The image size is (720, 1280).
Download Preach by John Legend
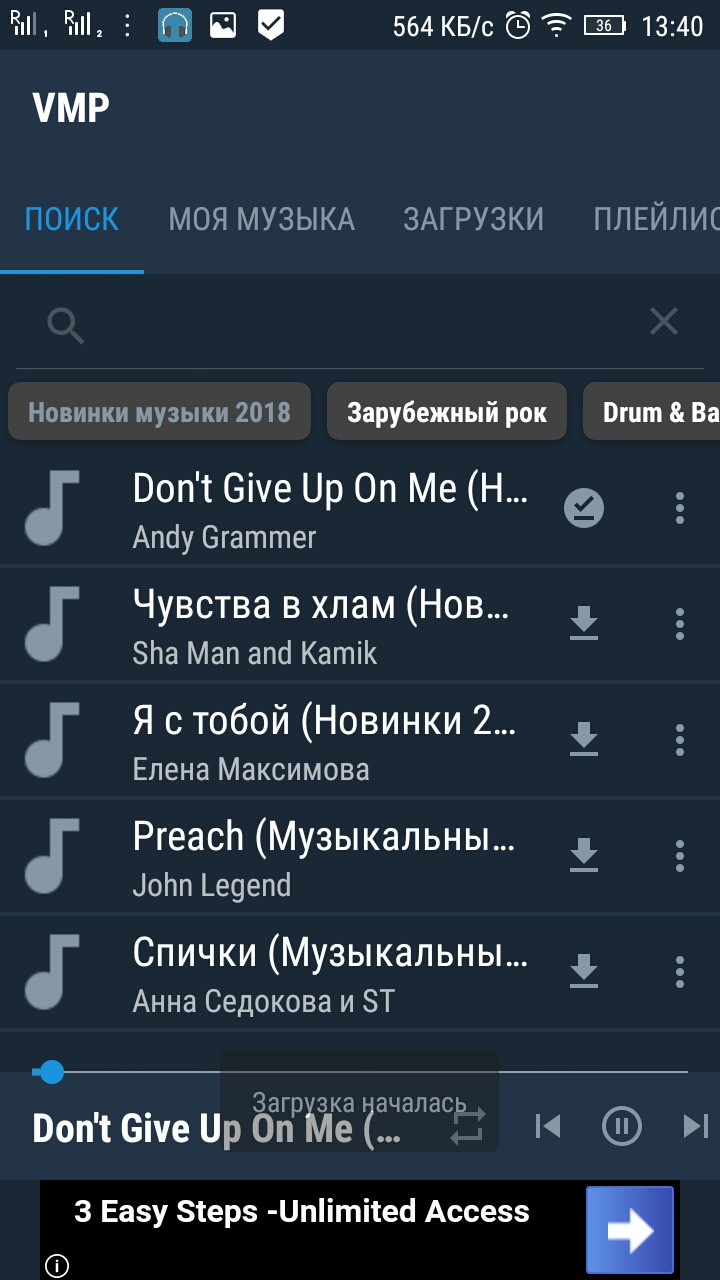583,855
